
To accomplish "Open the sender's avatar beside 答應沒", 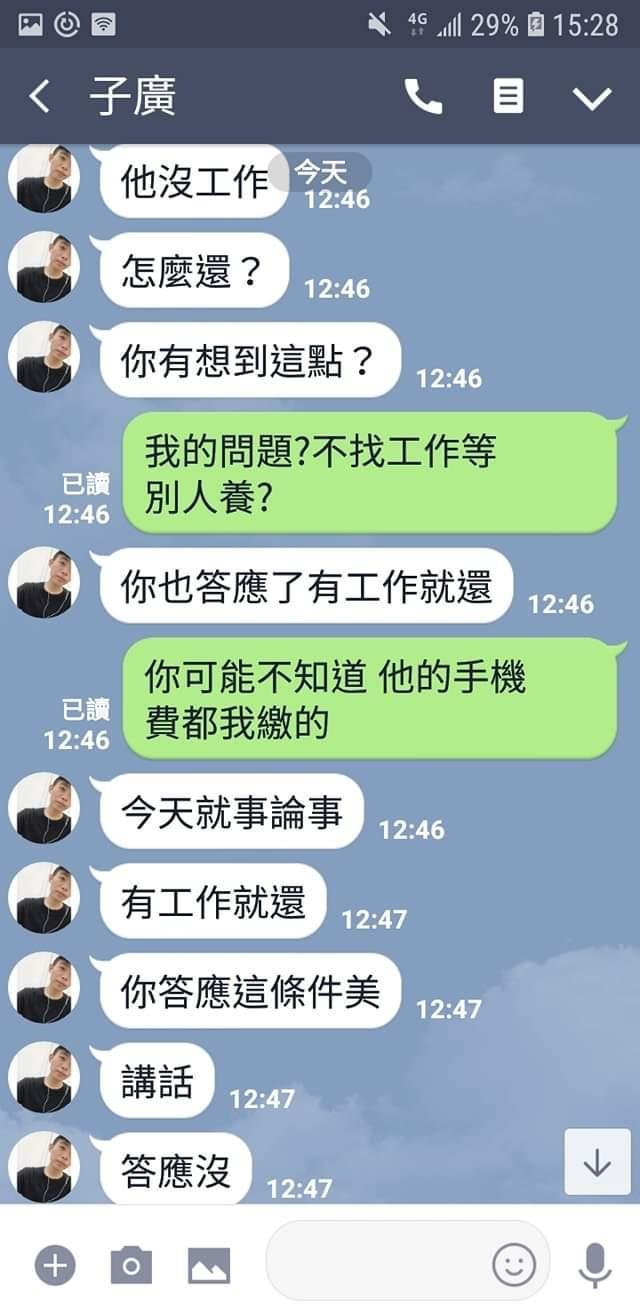I will coord(44,1166).
